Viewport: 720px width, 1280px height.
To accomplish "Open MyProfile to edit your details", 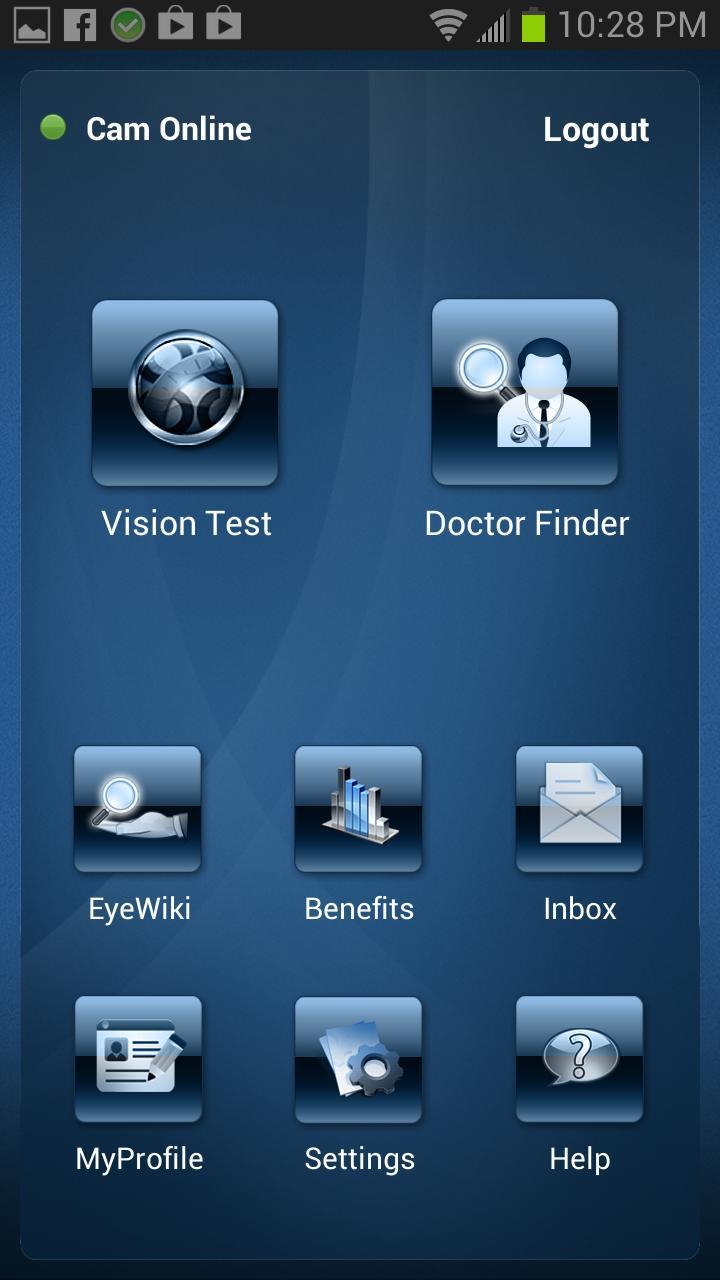I will point(137,1059).
